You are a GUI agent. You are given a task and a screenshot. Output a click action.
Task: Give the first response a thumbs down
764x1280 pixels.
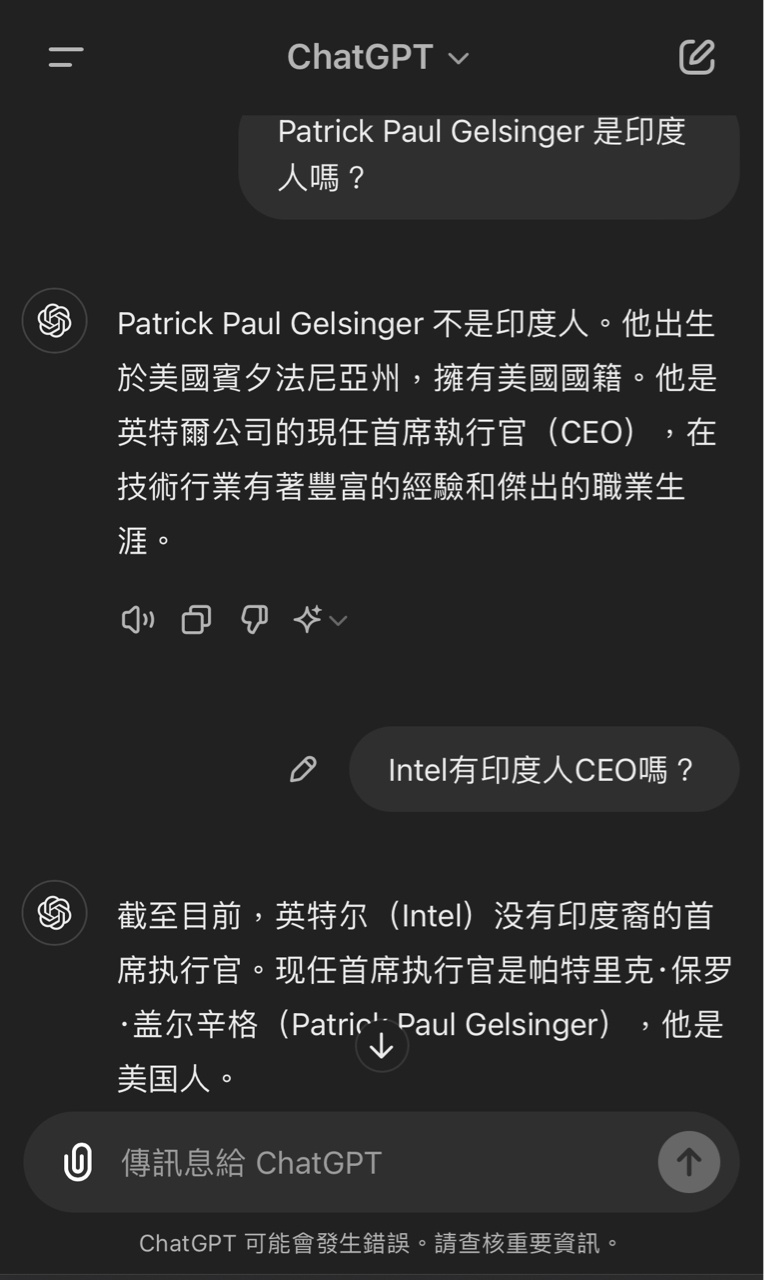[254, 620]
